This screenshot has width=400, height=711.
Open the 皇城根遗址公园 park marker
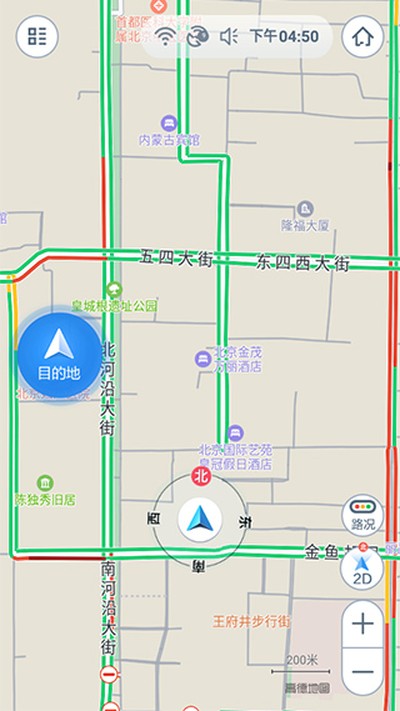[x=114, y=289]
